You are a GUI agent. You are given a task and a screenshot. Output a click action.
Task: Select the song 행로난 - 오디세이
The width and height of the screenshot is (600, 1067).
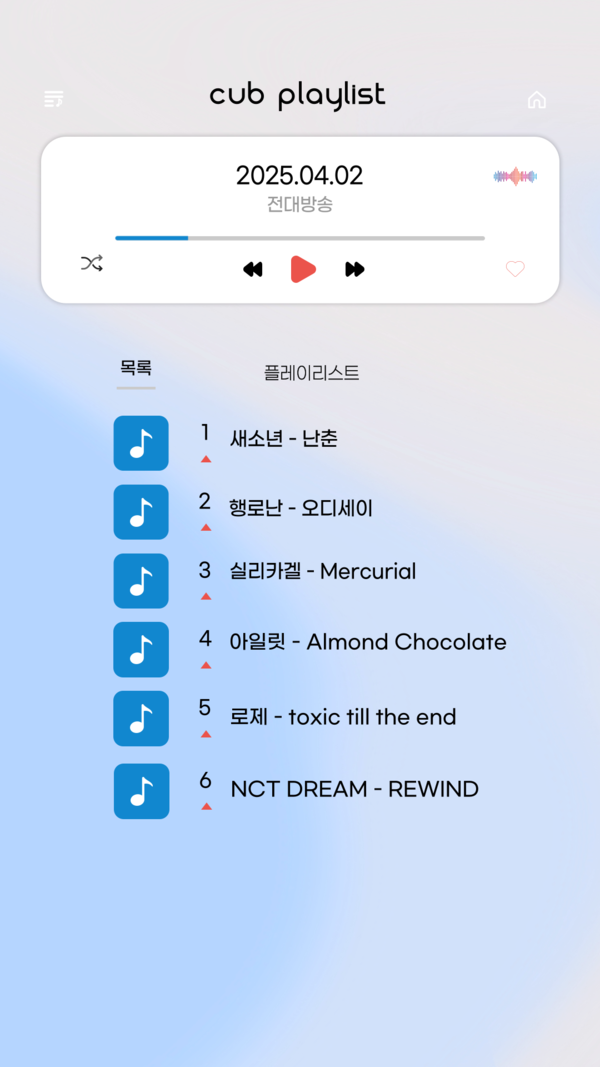[300, 508]
